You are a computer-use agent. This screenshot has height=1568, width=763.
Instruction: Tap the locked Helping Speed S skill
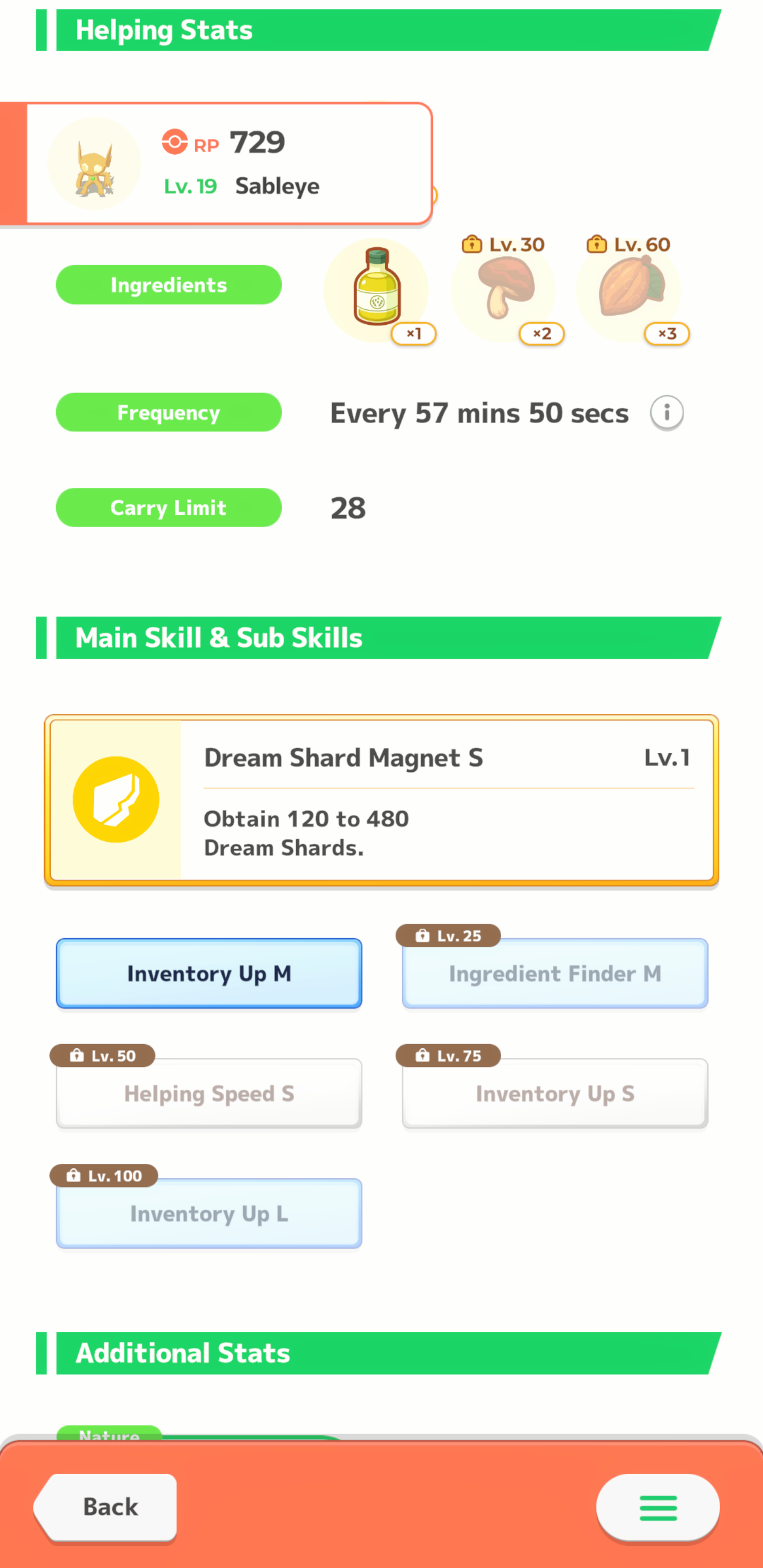pyautogui.click(x=209, y=1093)
